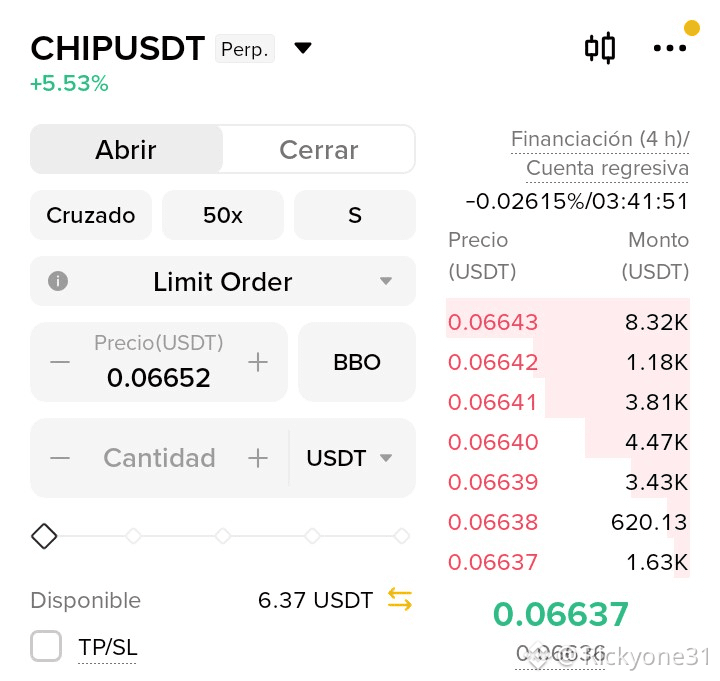Adjust the 50x leverage setting
720x681 pixels.
coord(223,215)
